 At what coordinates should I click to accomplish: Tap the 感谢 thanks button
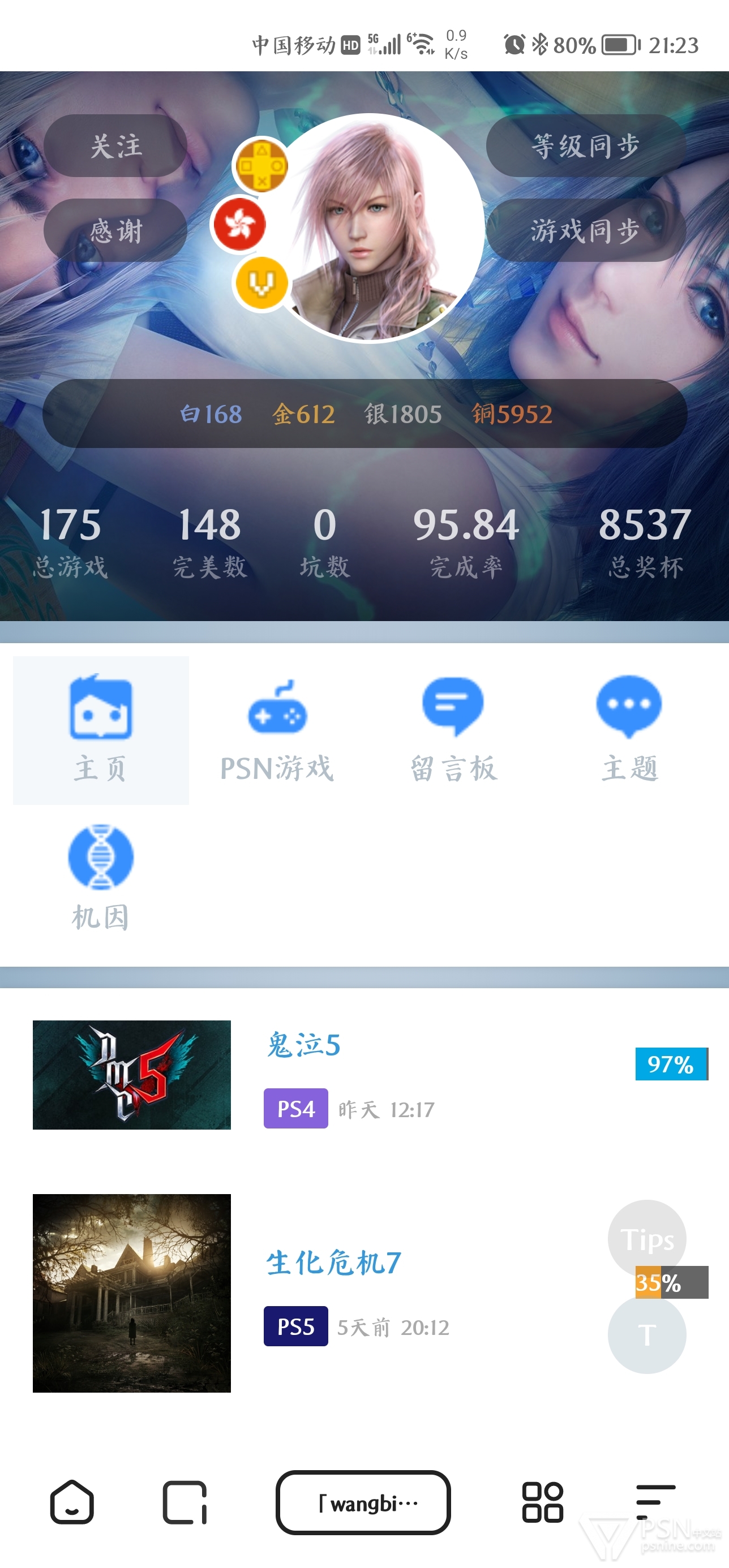point(115,231)
